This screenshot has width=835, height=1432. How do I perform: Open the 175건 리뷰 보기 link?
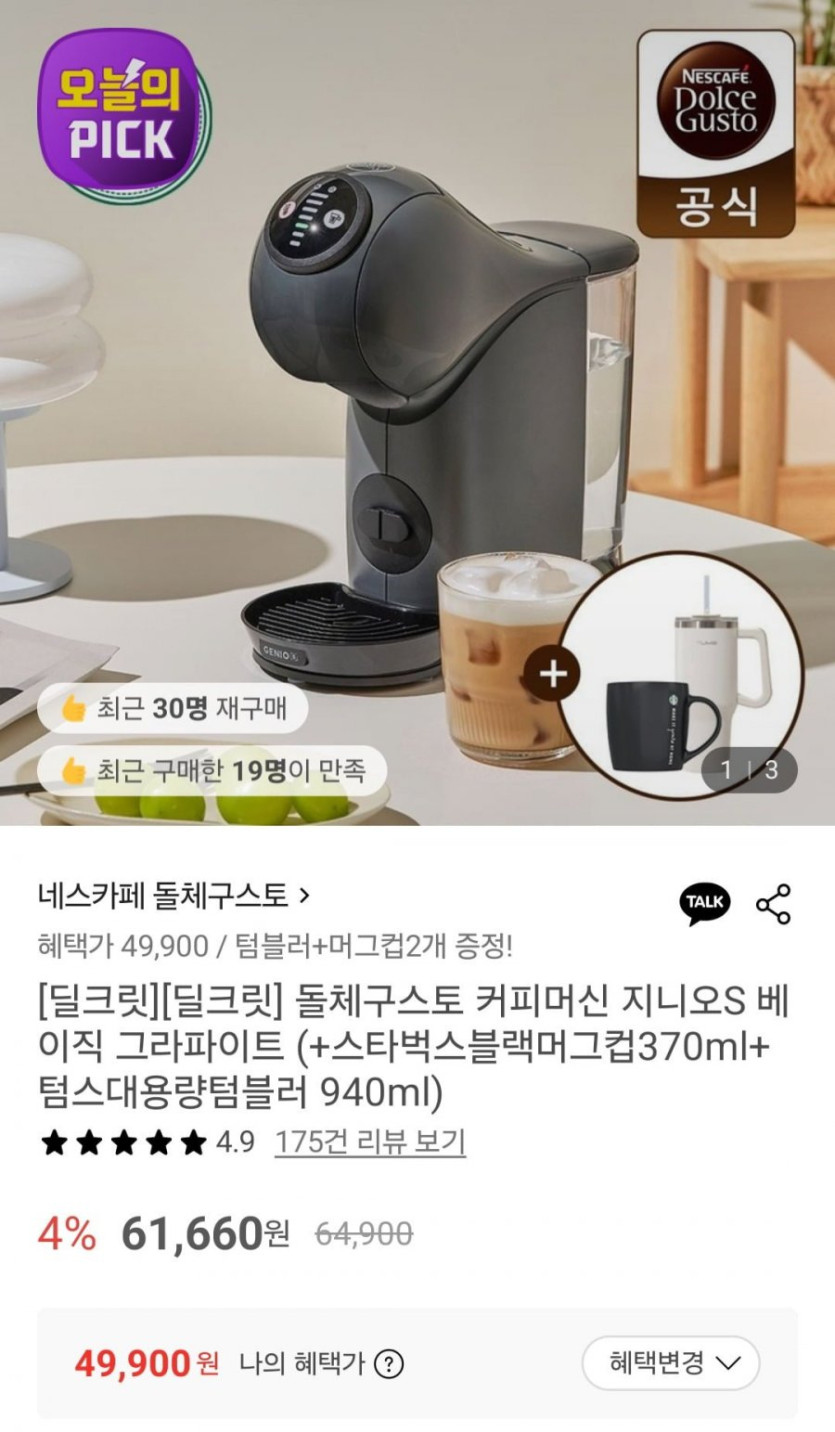coord(369,1142)
